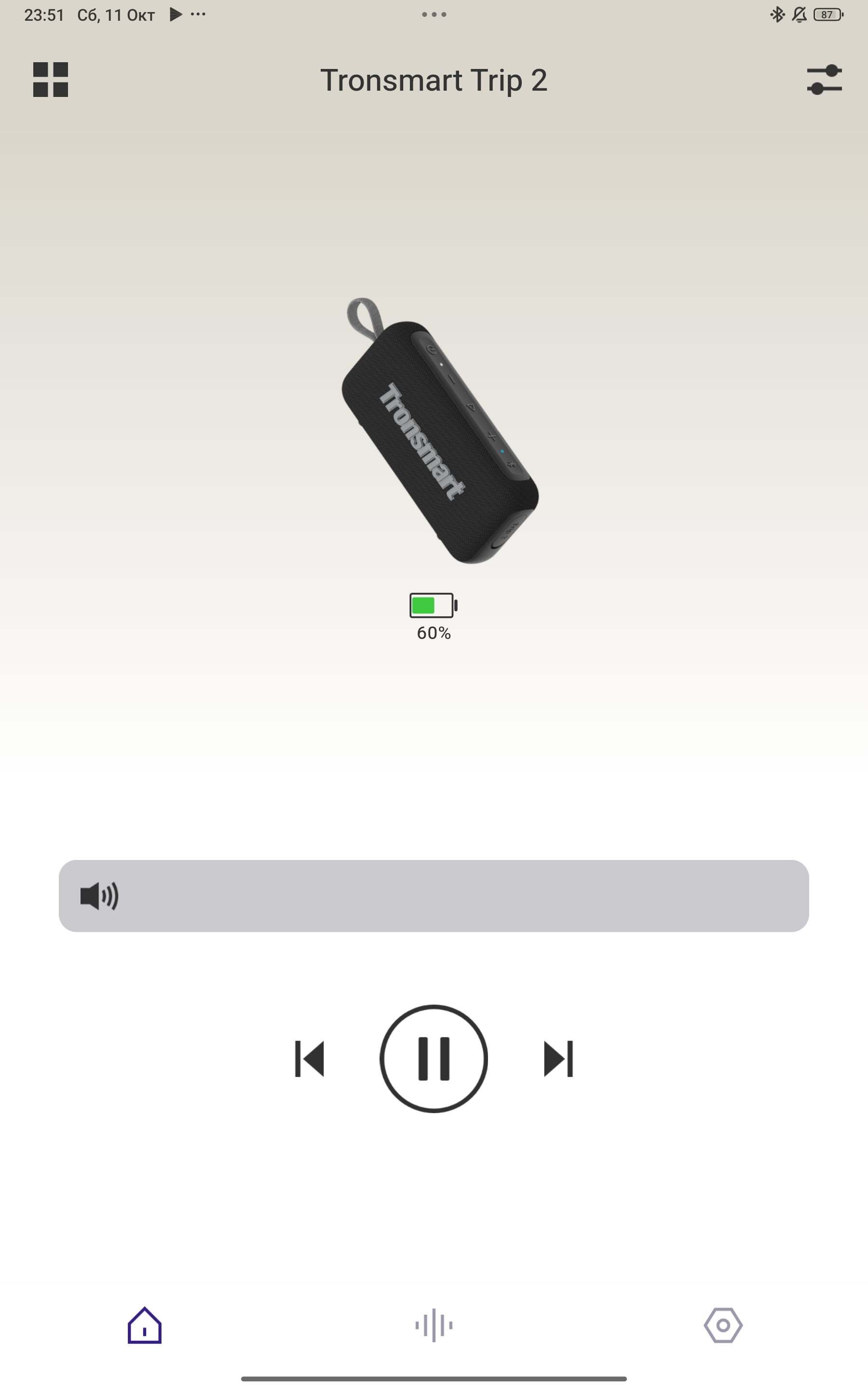This screenshot has width=868, height=1389.
Task: Open the device grid menu
Action: [51, 80]
